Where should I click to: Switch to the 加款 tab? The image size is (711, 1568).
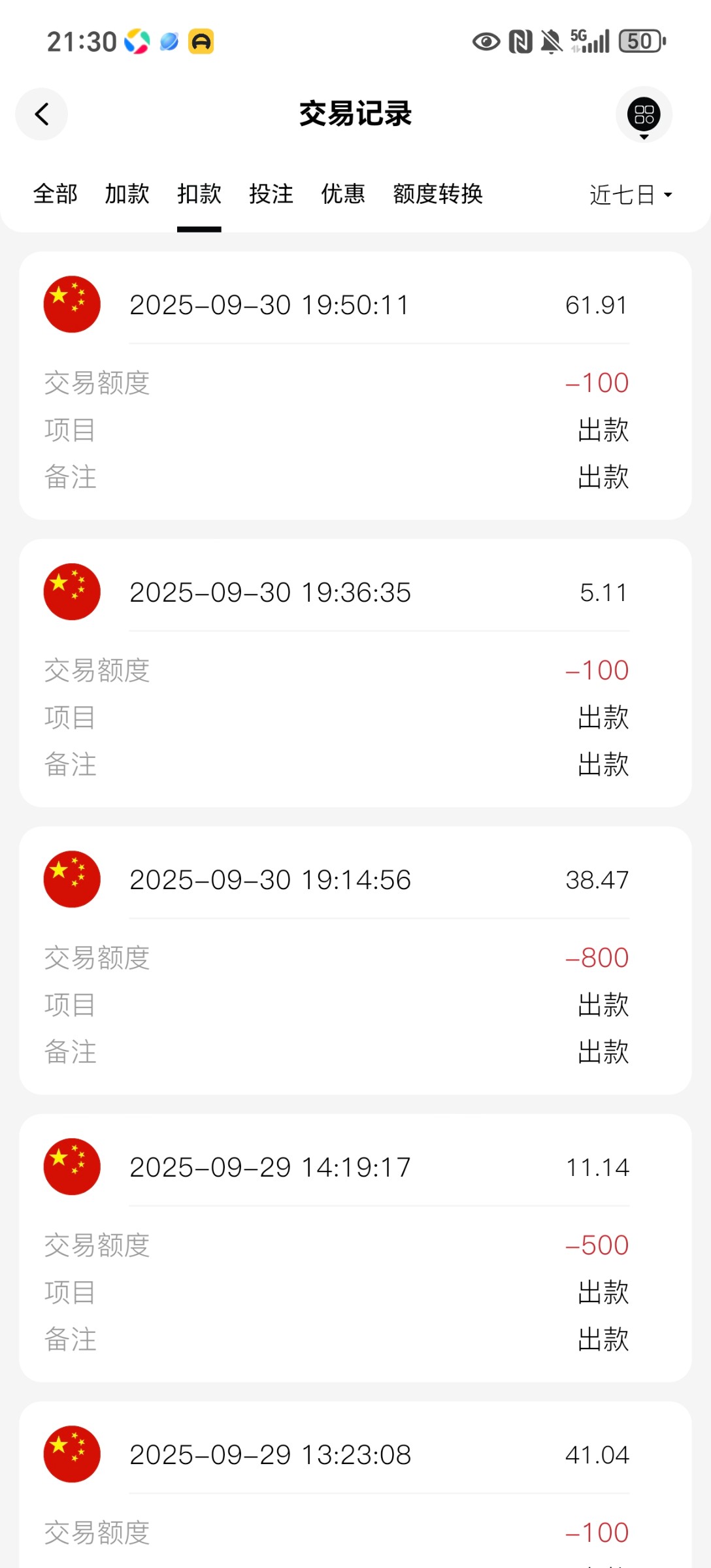(x=127, y=194)
